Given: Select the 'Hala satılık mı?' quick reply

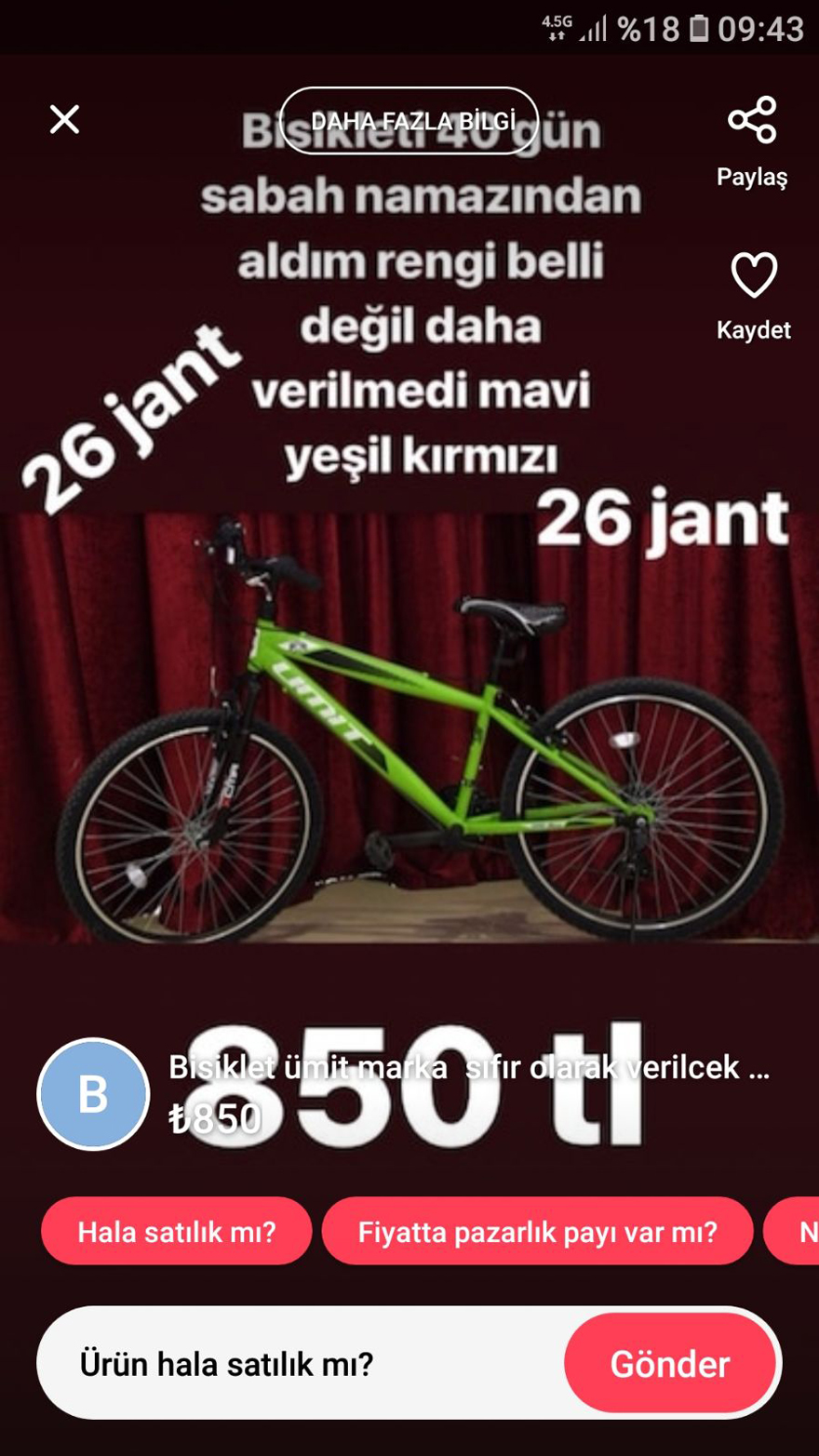Looking at the screenshot, I should pyautogui.click(x=177, y=1232).
